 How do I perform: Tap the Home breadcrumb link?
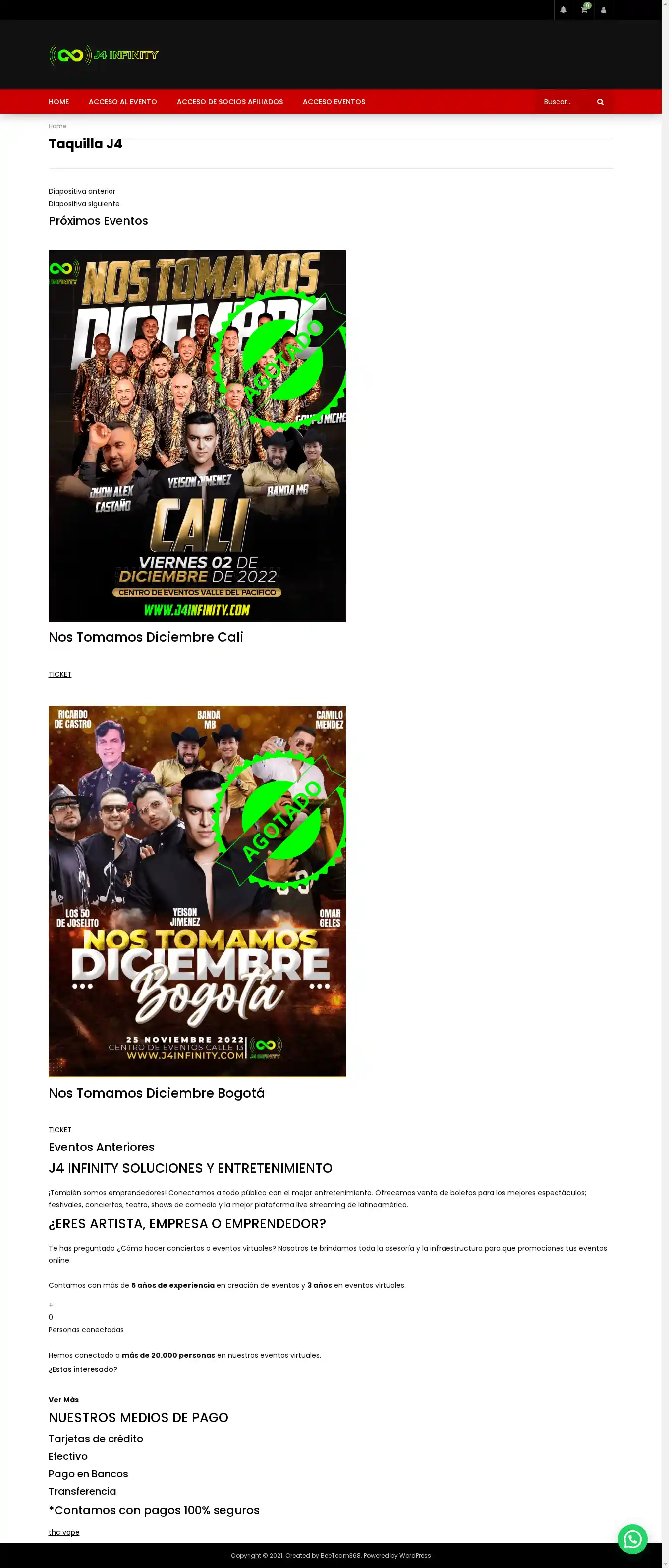[57, 126]
